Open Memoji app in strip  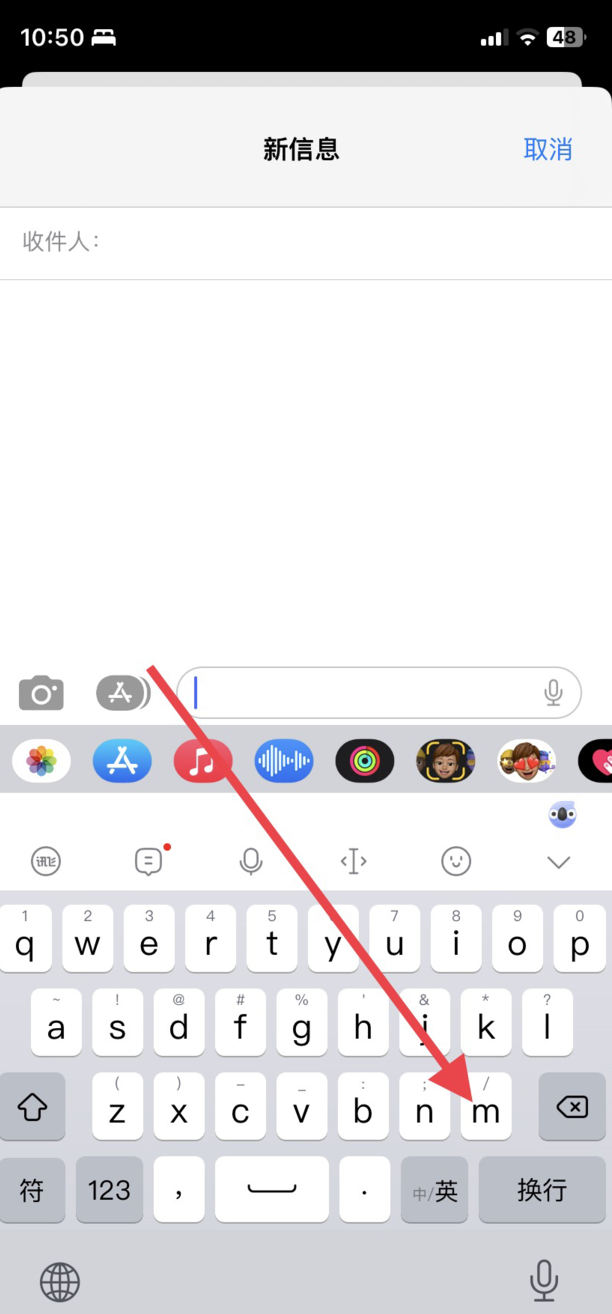coord(445,762)
